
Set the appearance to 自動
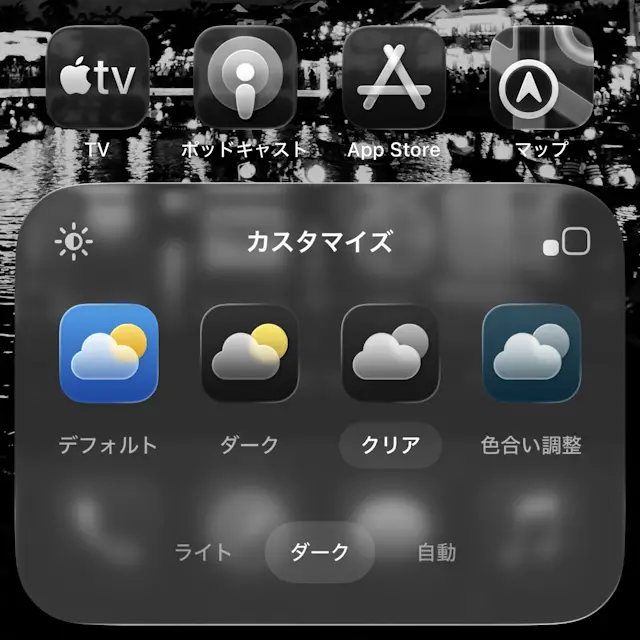[x=436, y=552]
